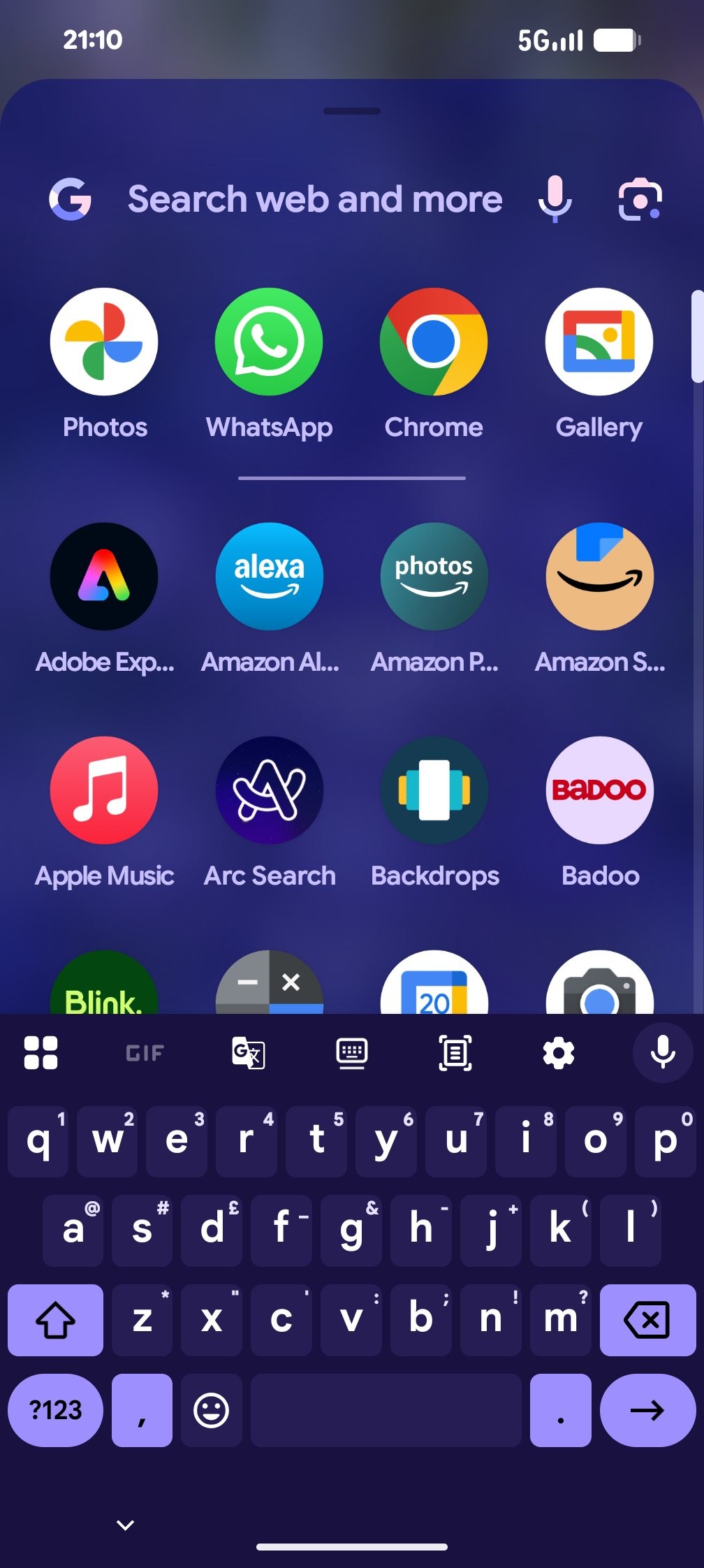
Task: Launch Arc Search
Action: [269, 790]
